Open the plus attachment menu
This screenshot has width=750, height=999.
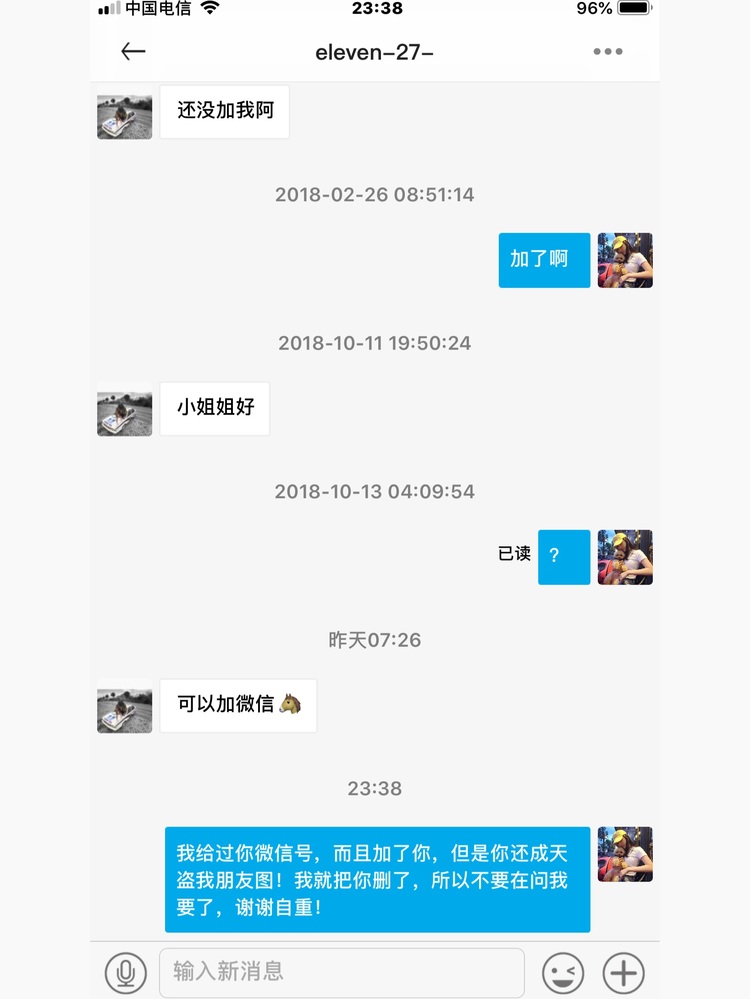point(623,972)
